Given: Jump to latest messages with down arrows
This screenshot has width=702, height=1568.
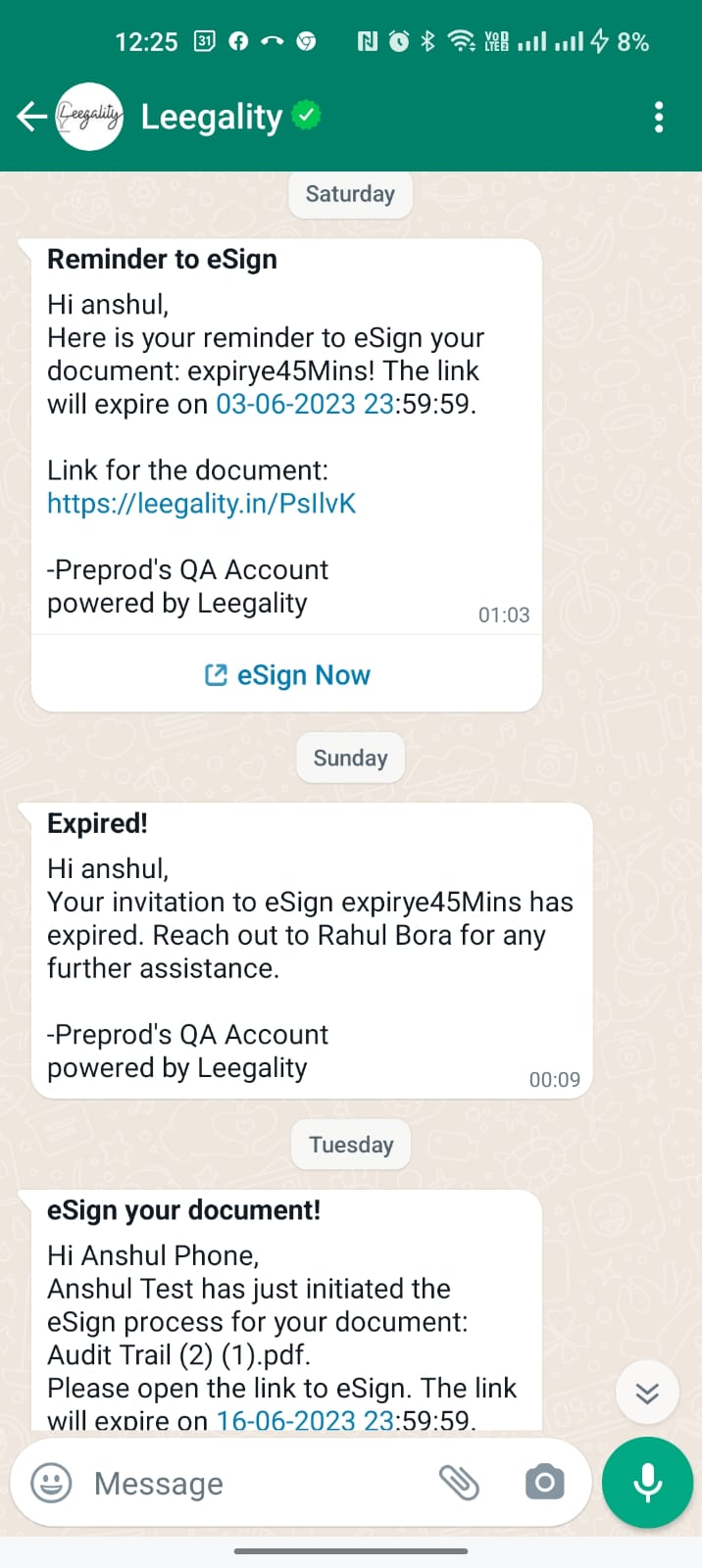Looking at the screenshot, I should pos(647,1393).
